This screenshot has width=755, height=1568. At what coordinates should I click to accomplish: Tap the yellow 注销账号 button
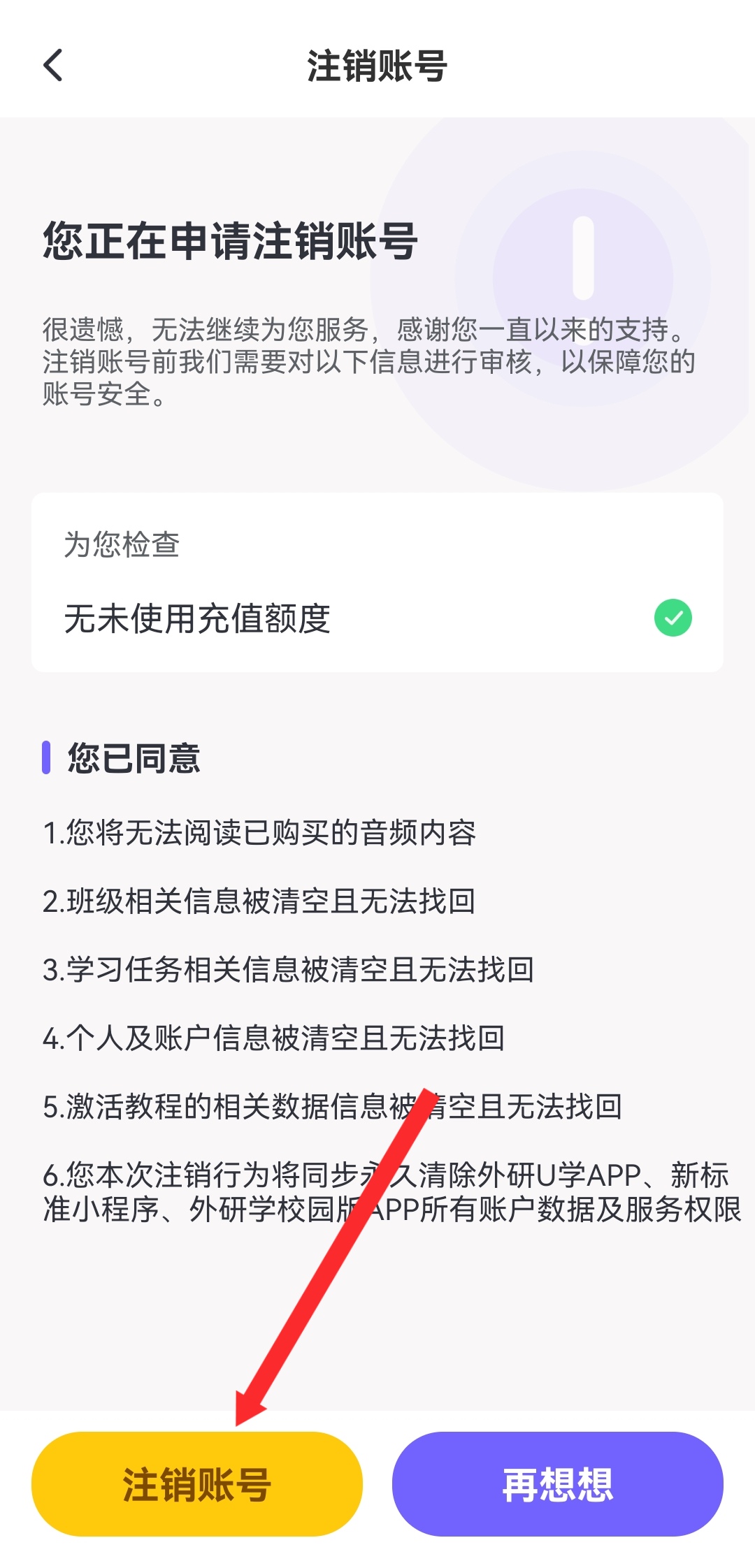[x=197, y=1483]
